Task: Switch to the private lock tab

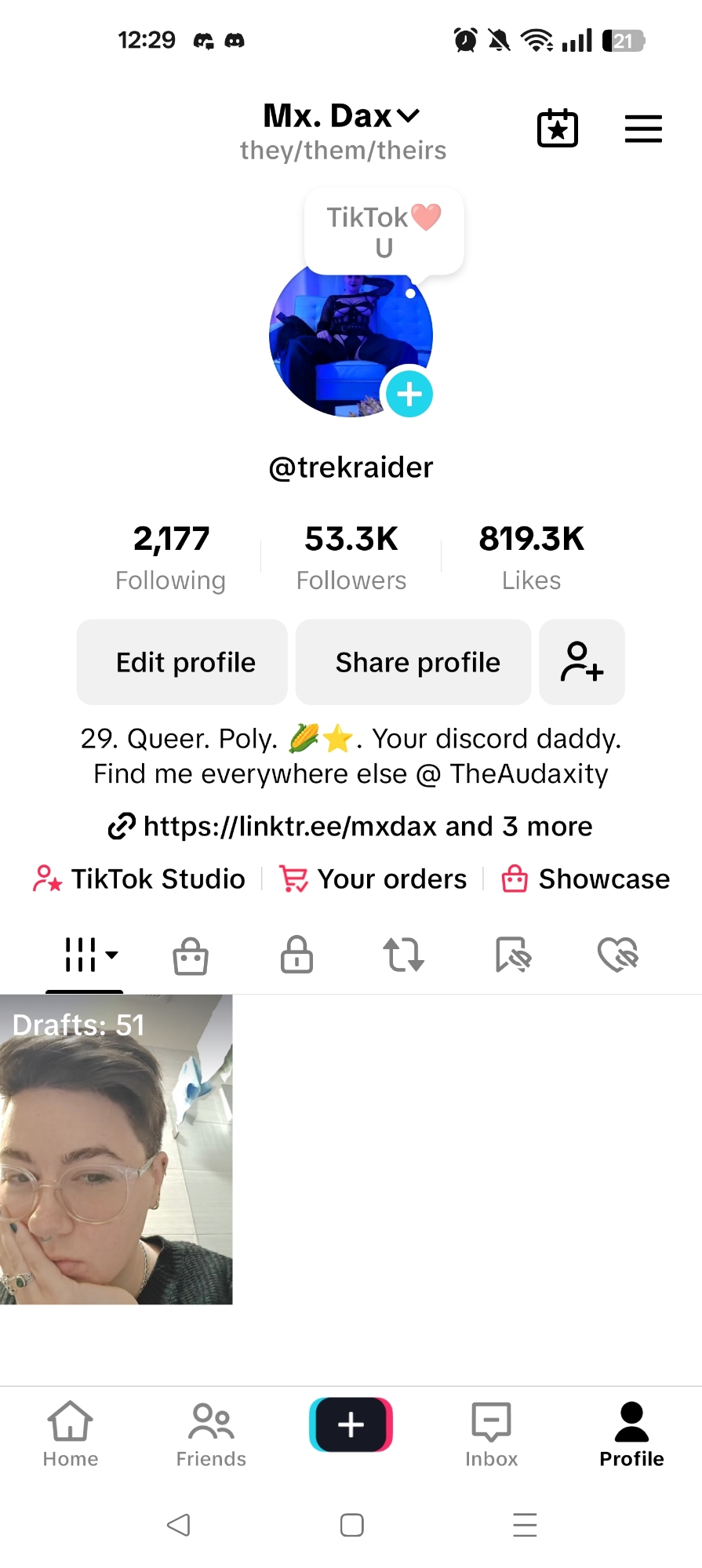Action: coord(296,955)
